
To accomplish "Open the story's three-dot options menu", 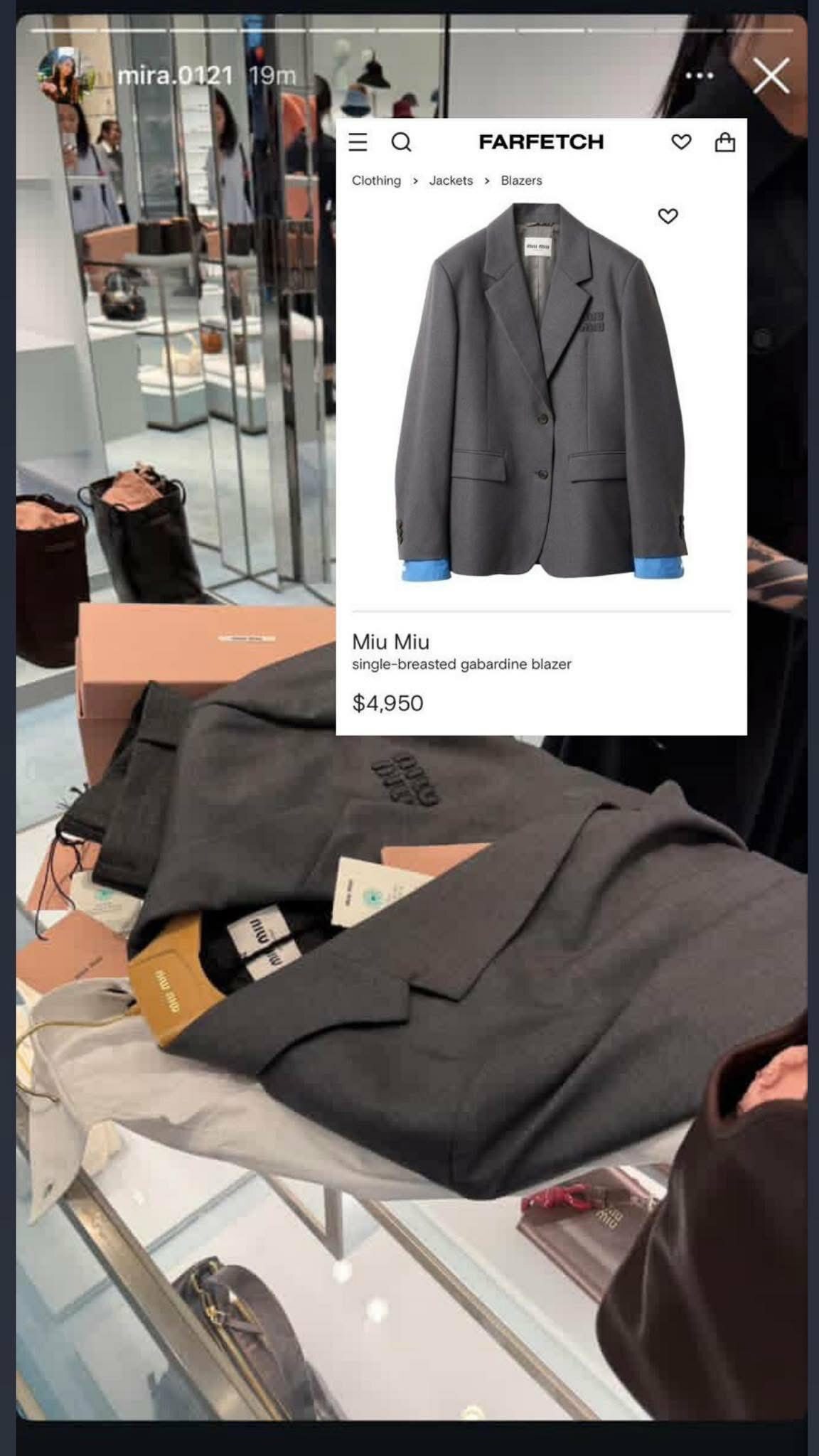I will point(700,75).
